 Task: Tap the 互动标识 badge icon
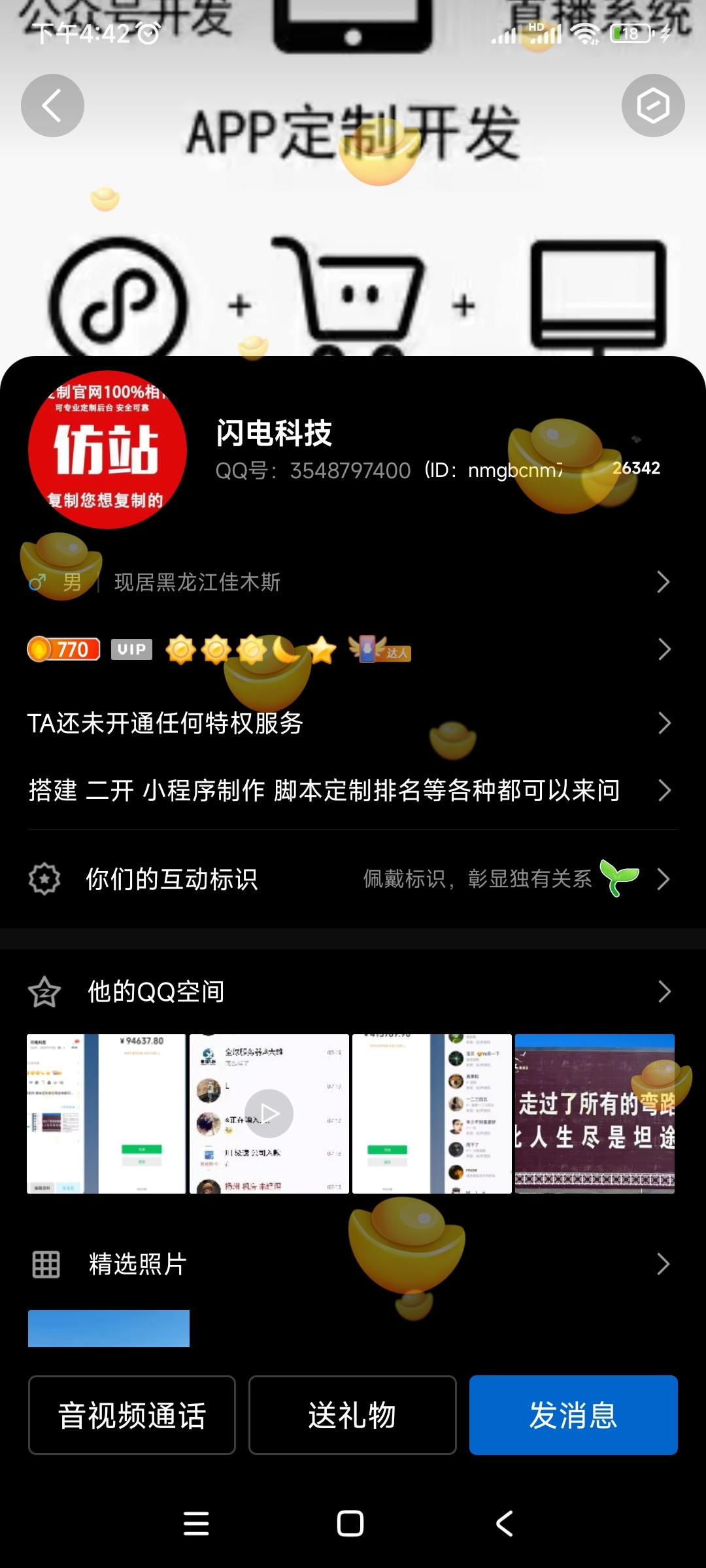(44, 879)
